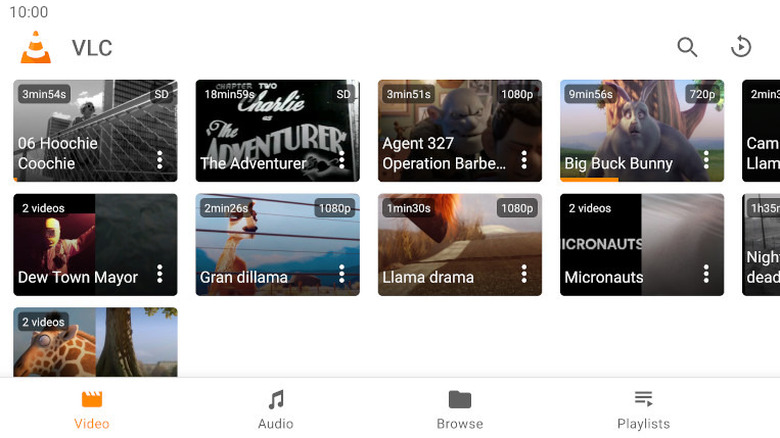
Task: Switch to the Browse tab
Action: click(460, 409)
